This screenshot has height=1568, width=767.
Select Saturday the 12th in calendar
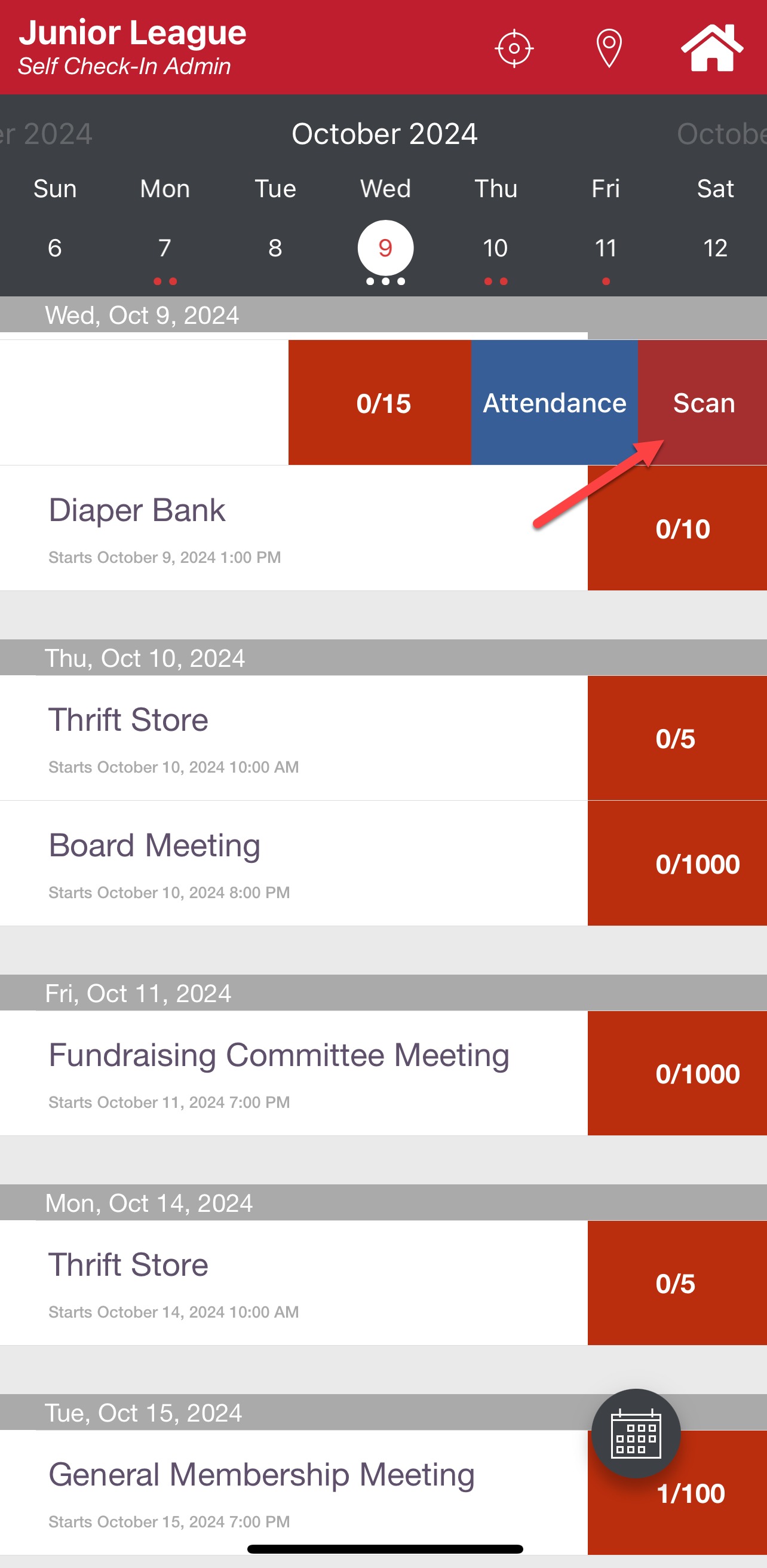(x=715, y=249)
